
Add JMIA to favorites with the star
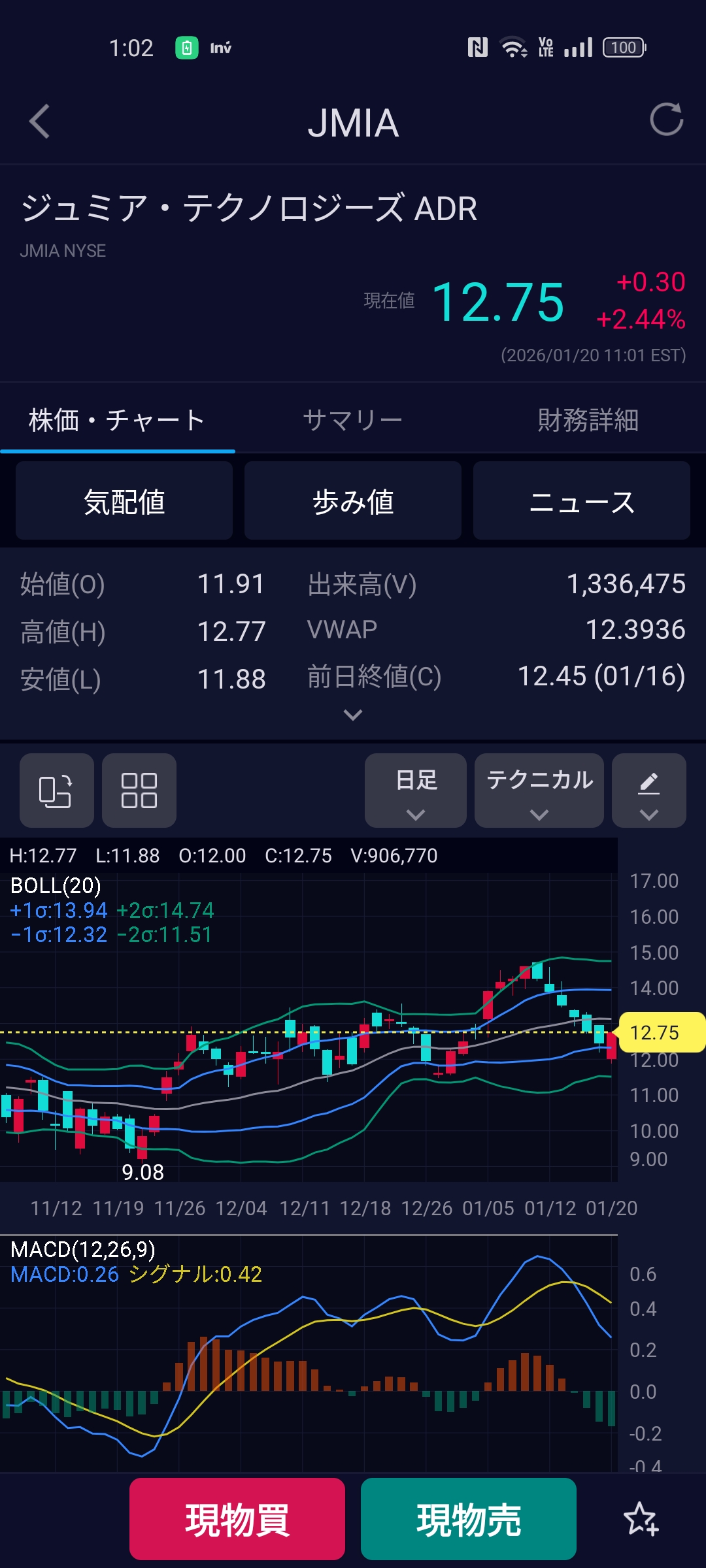[x=641, y=1519]
